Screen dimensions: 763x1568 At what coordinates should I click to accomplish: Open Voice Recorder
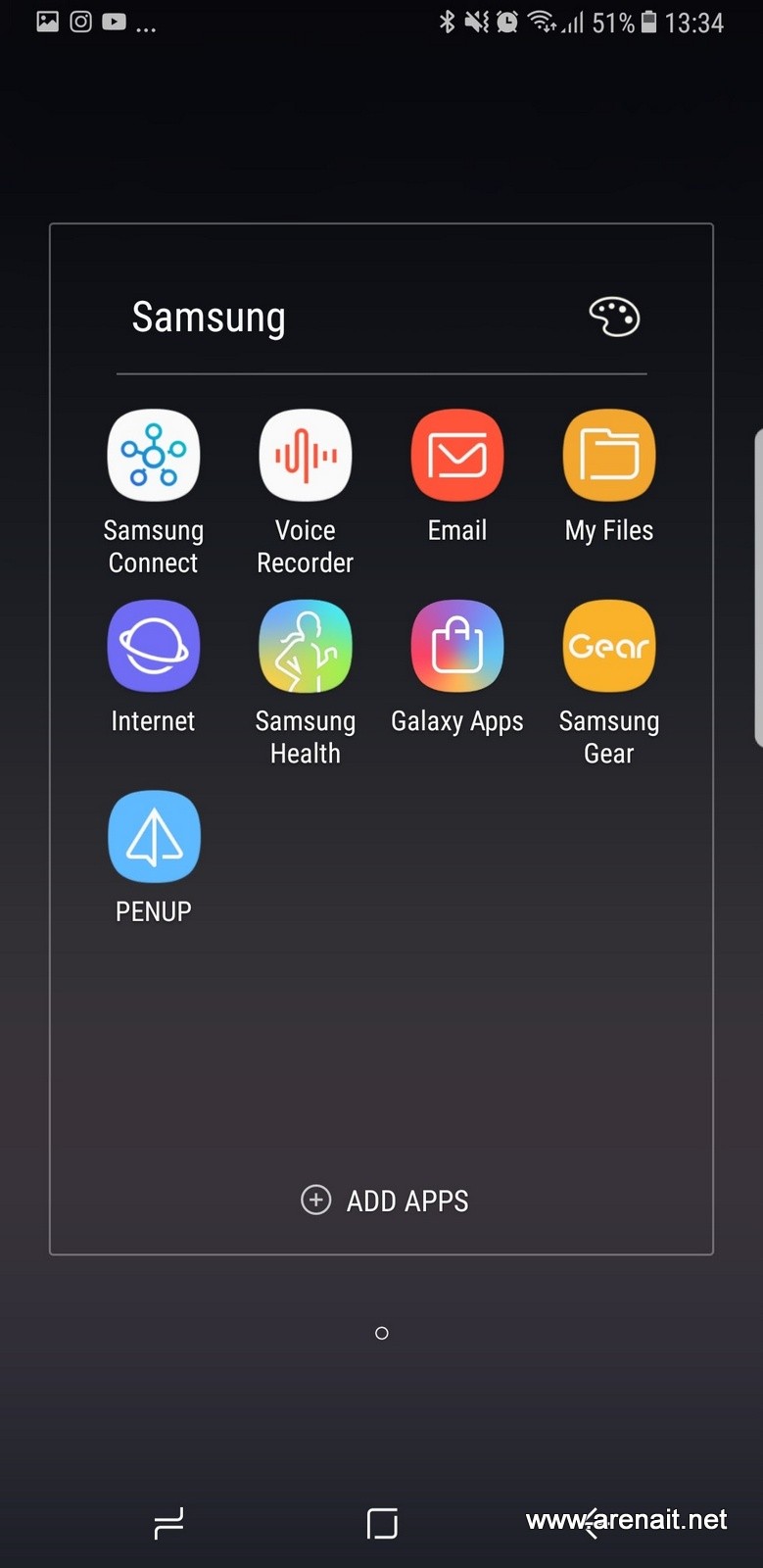306,456
